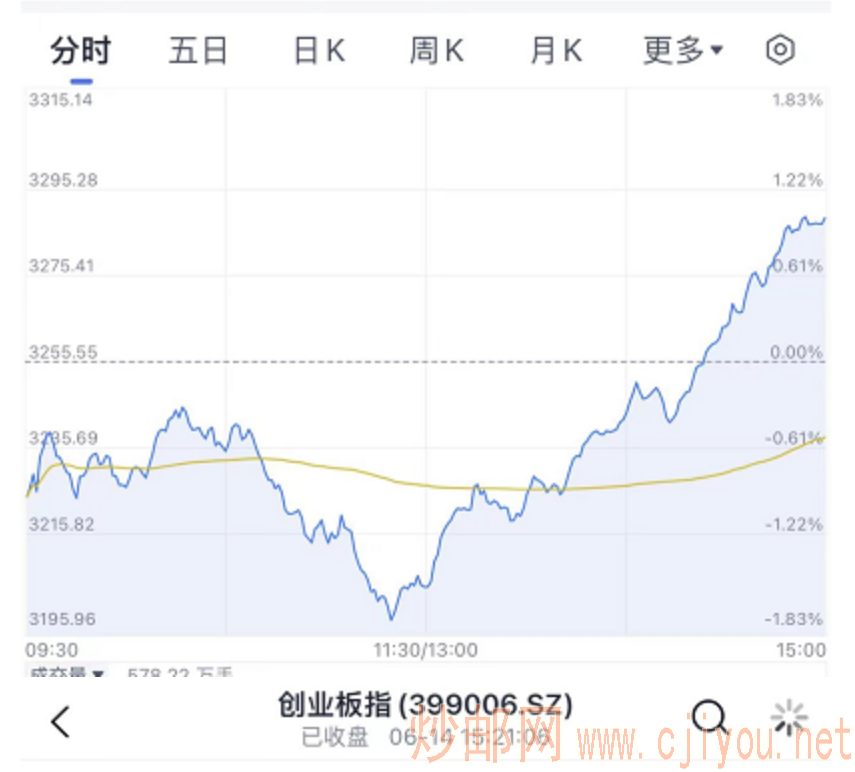This screenshot has height=772, width=855.
Task: Switch to the 分时 chart tab
Action: [80, 50]
